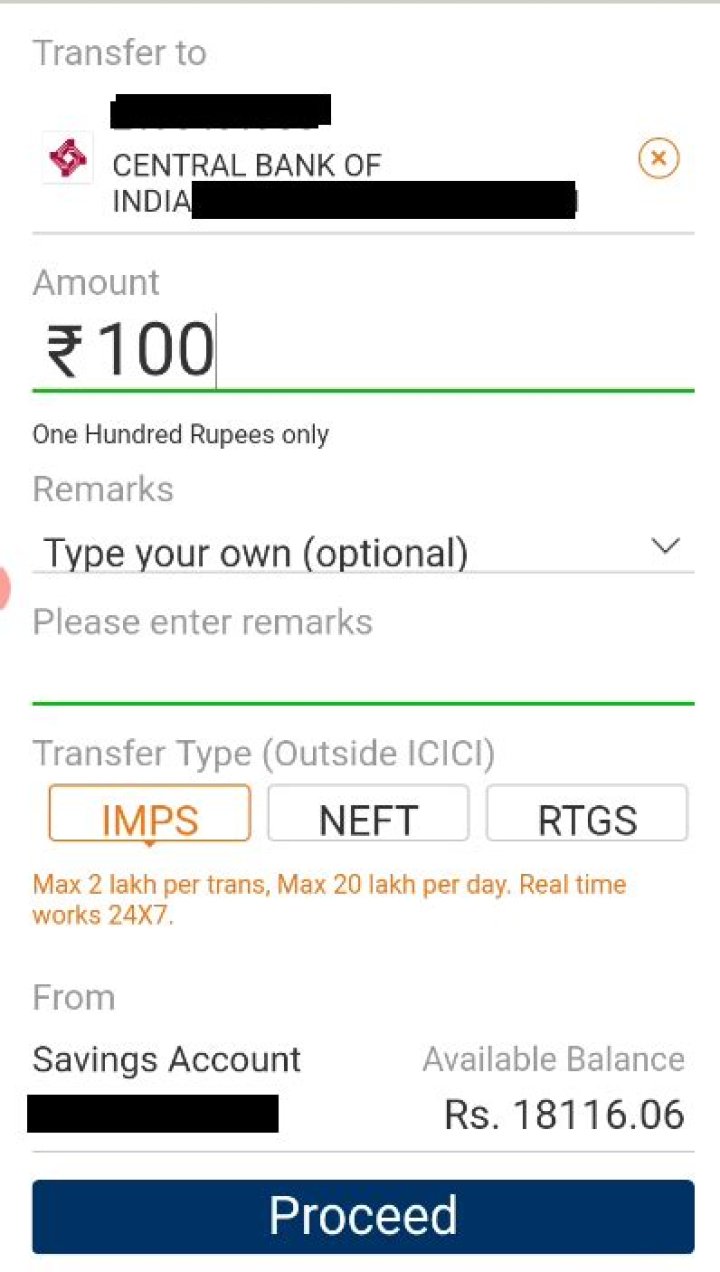Tap Proceed to continue transfer
This screenshot has width=720, height=1272.
pos(362,1216)
